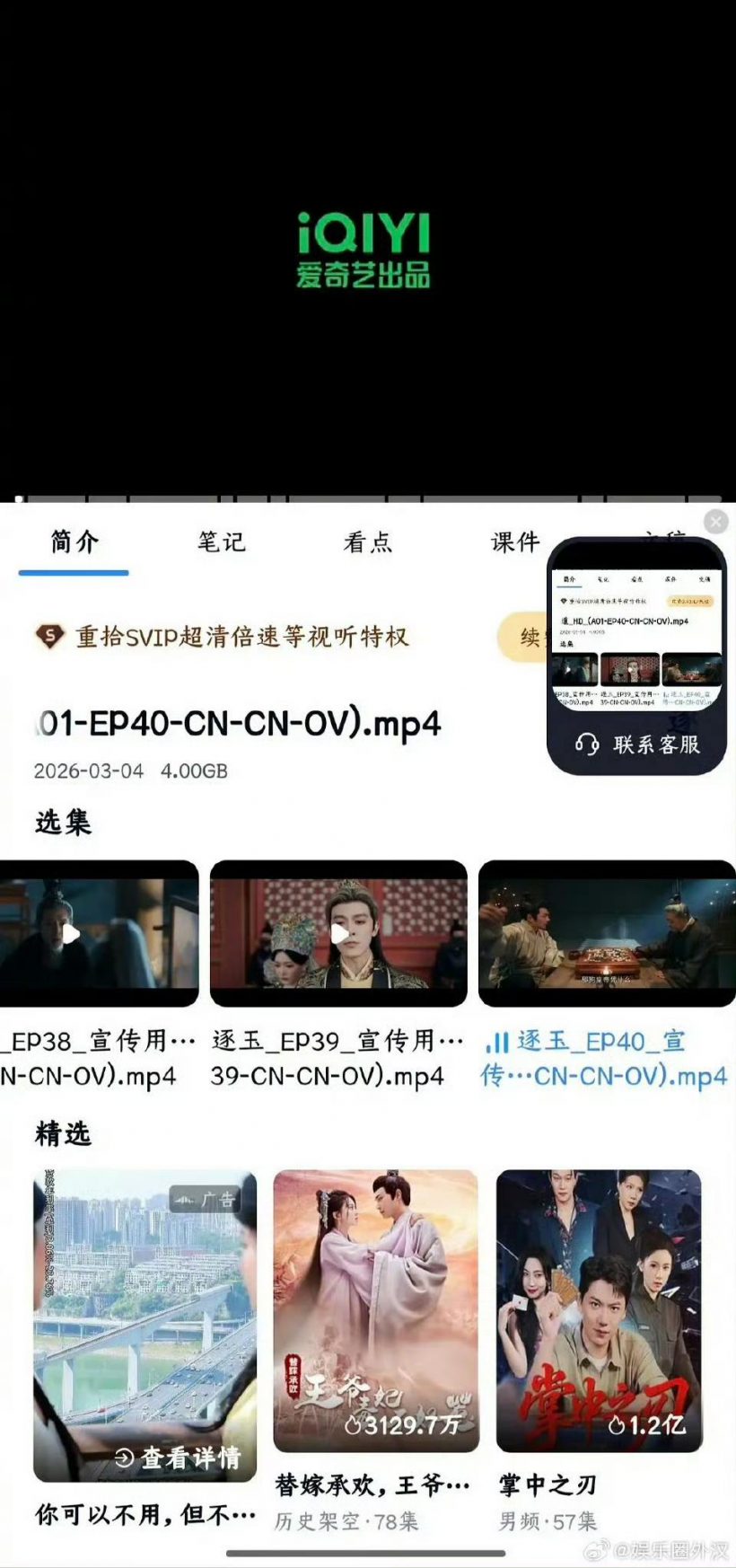Open the drama 掌中之刃
Image resolution: width=736 pixels, height=1568 pixels.
tap(599, 1311)
